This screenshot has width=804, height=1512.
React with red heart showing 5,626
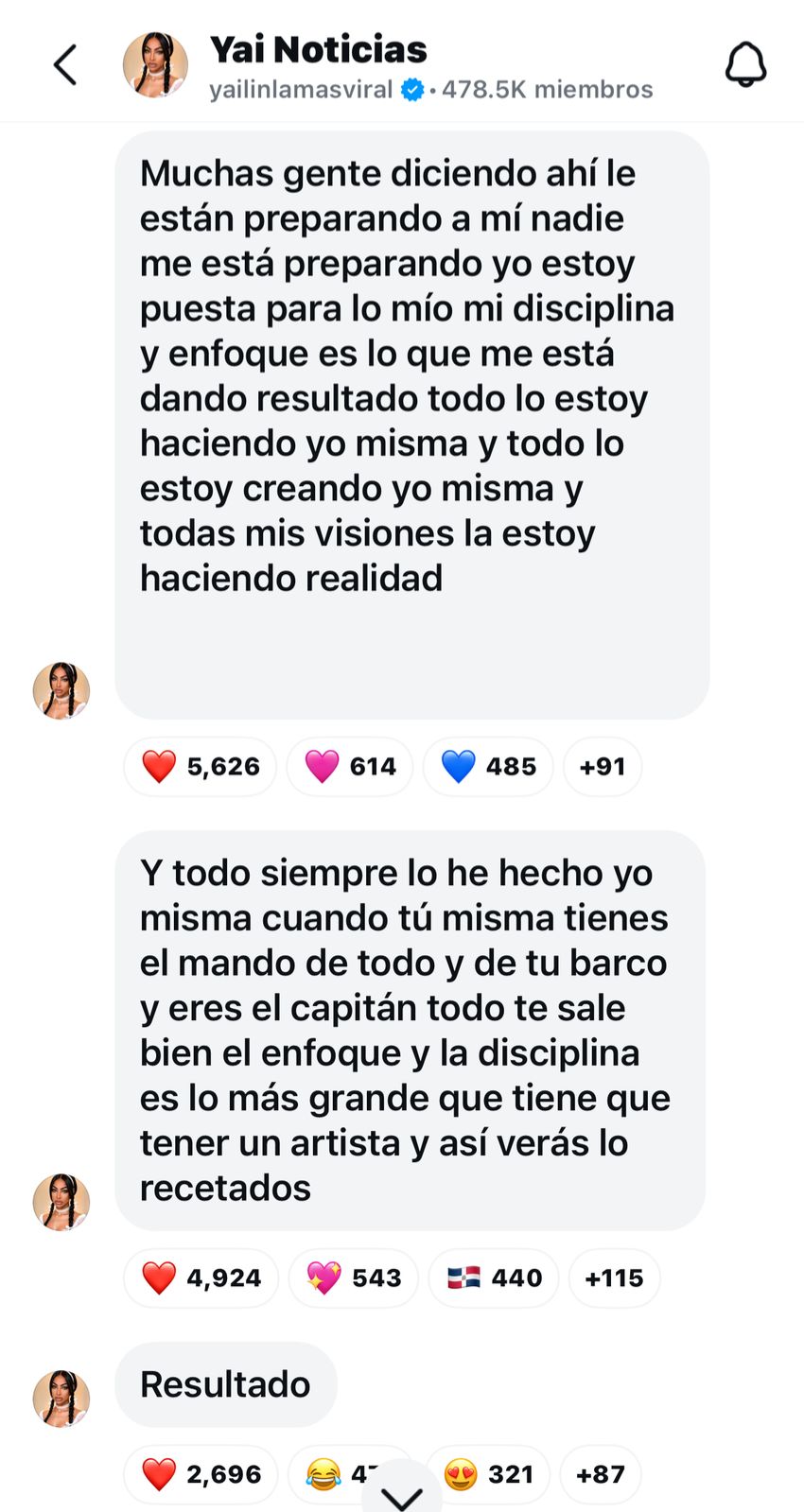200,766
